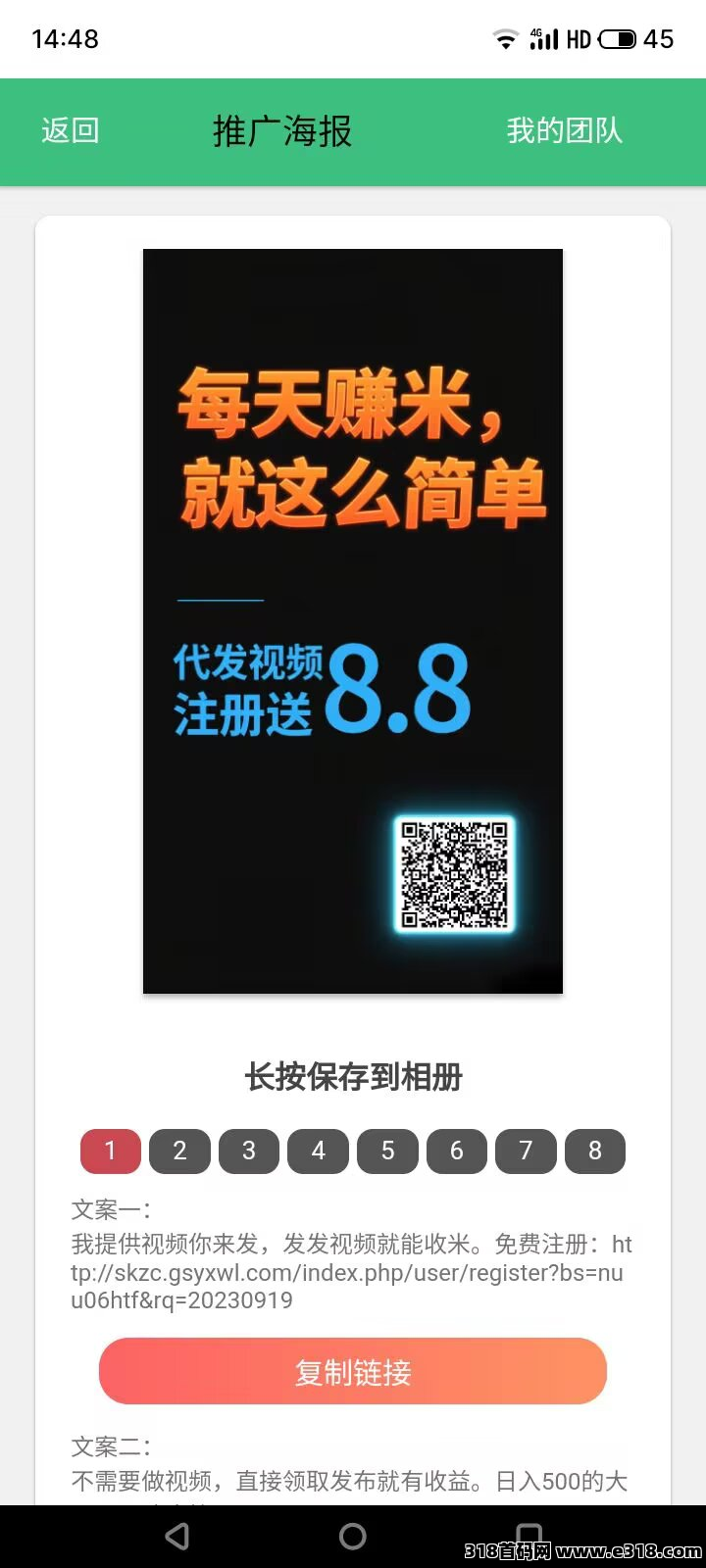Tap the 长按保存到相册 save hint text
This screenshot has height=1568, width=706.
click(353, 1076)
